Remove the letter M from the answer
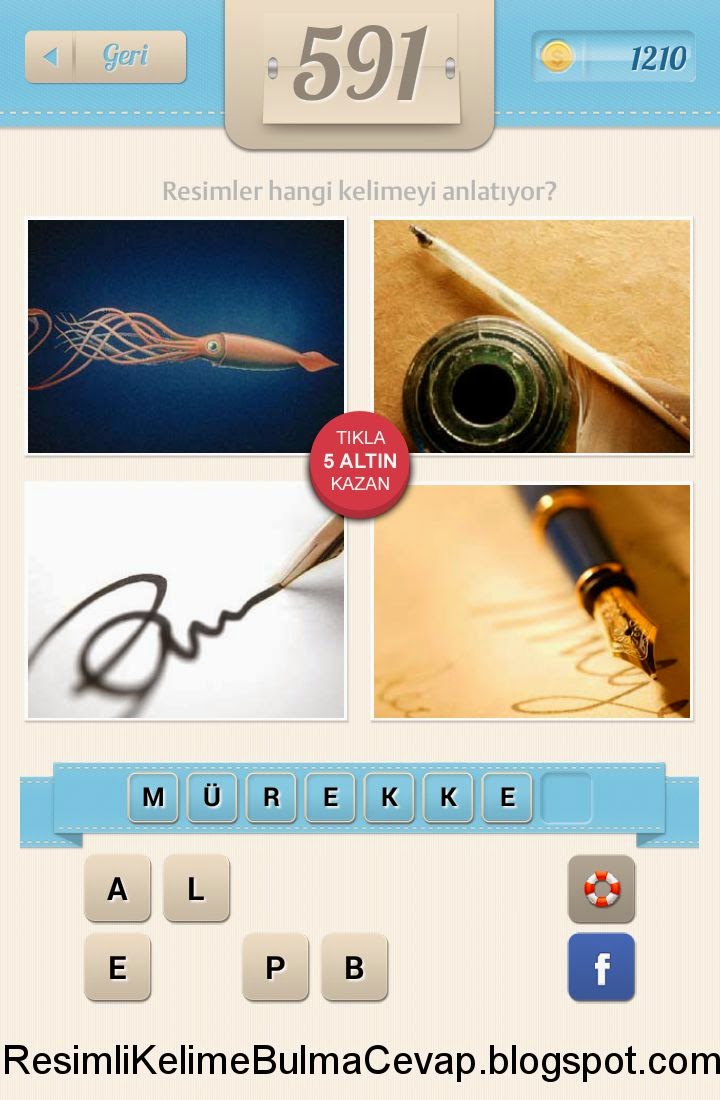The height and width of the screenshot is (1100, 720). pyautogui.click(x=153, y=797)
